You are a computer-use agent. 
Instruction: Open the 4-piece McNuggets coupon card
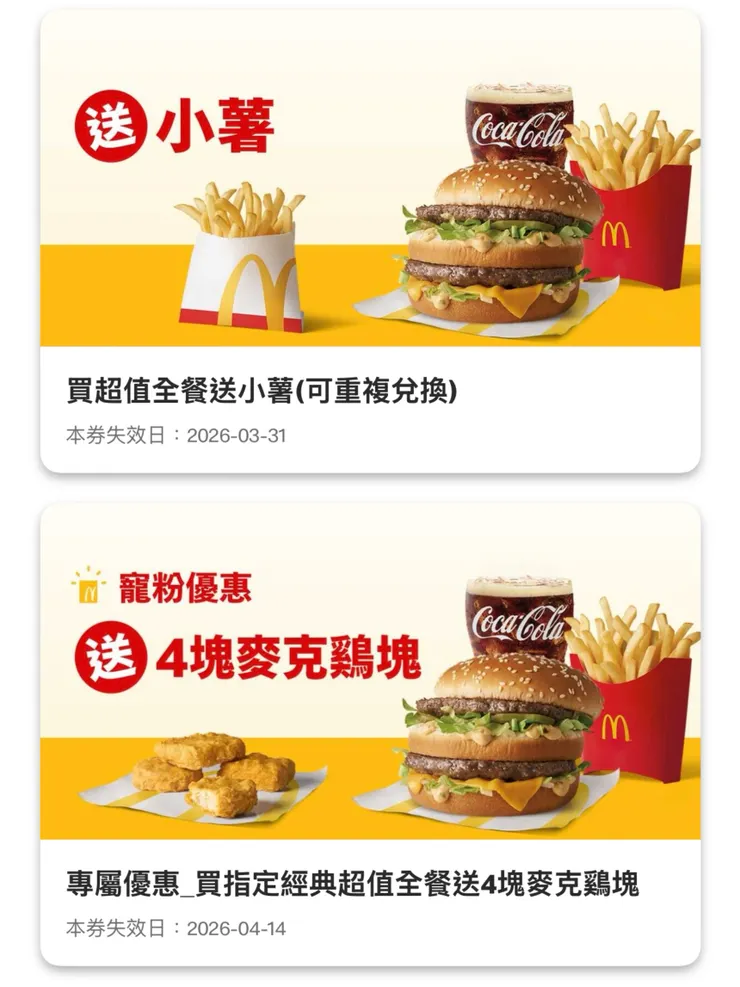[x=370, y=733]
